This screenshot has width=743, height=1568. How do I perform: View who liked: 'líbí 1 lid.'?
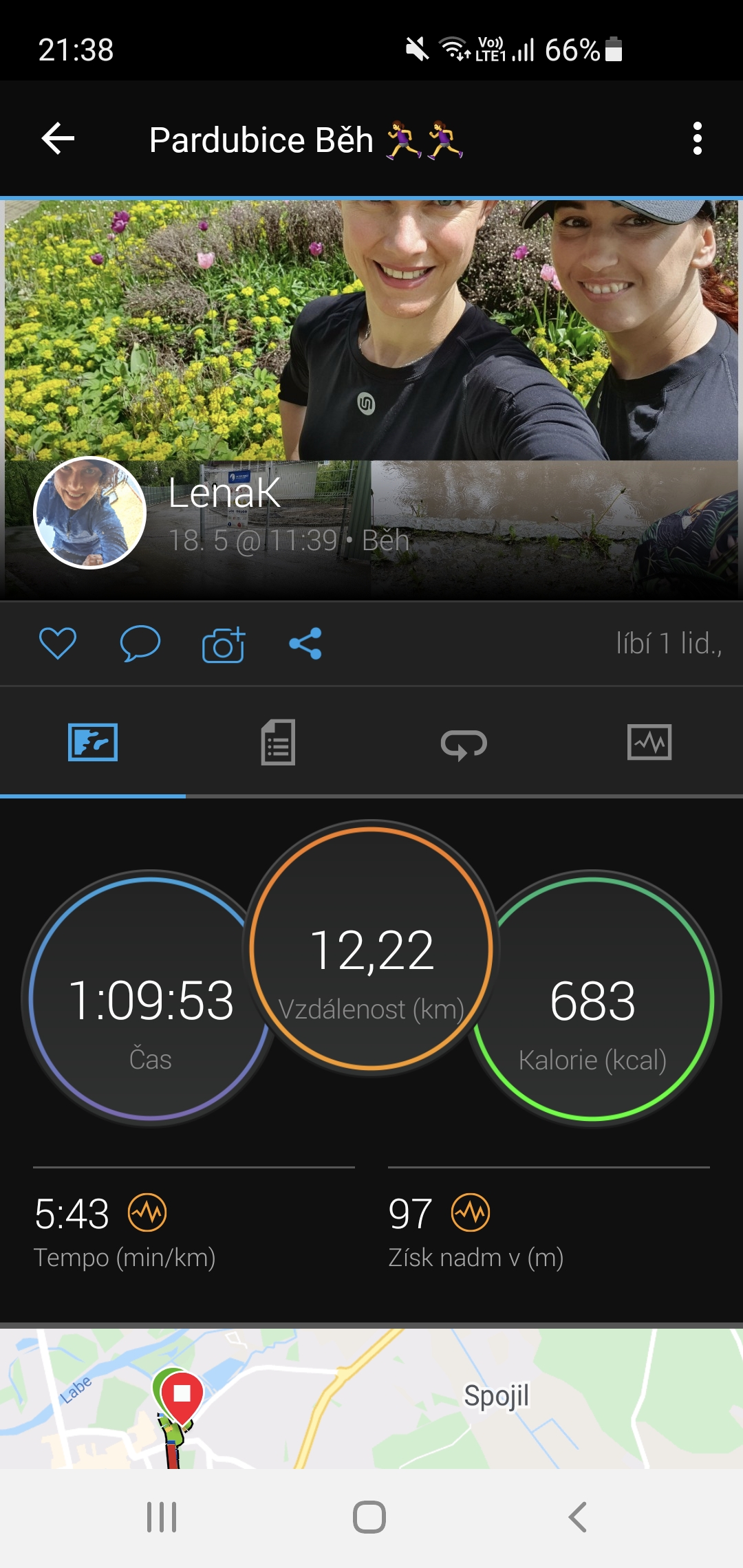click(x=669, y=644)
